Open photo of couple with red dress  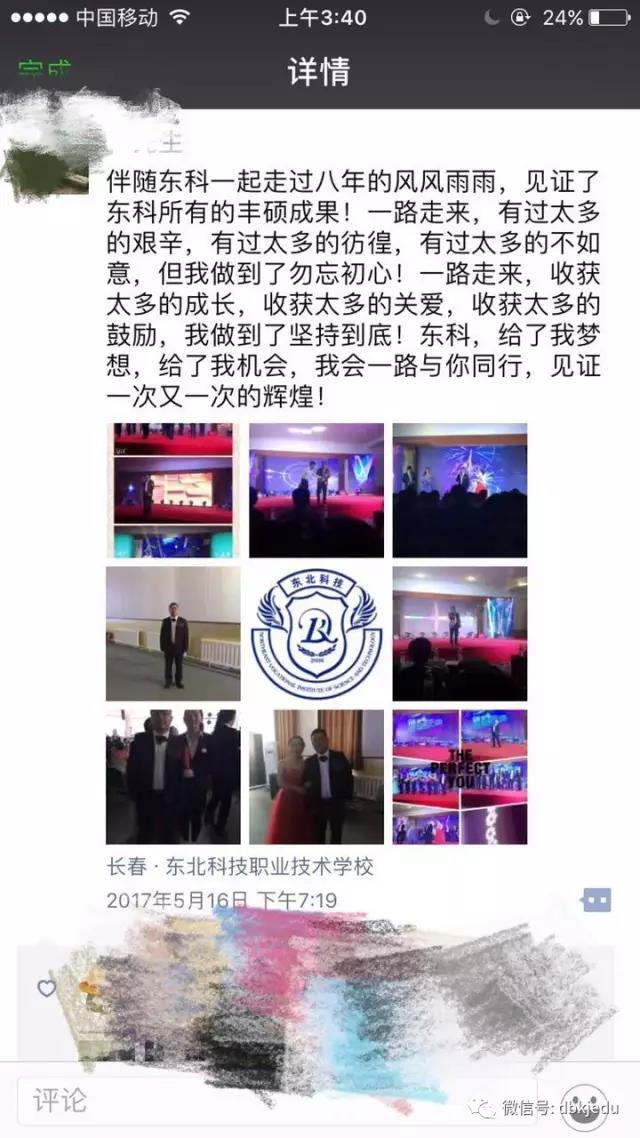tap(316, 776)
